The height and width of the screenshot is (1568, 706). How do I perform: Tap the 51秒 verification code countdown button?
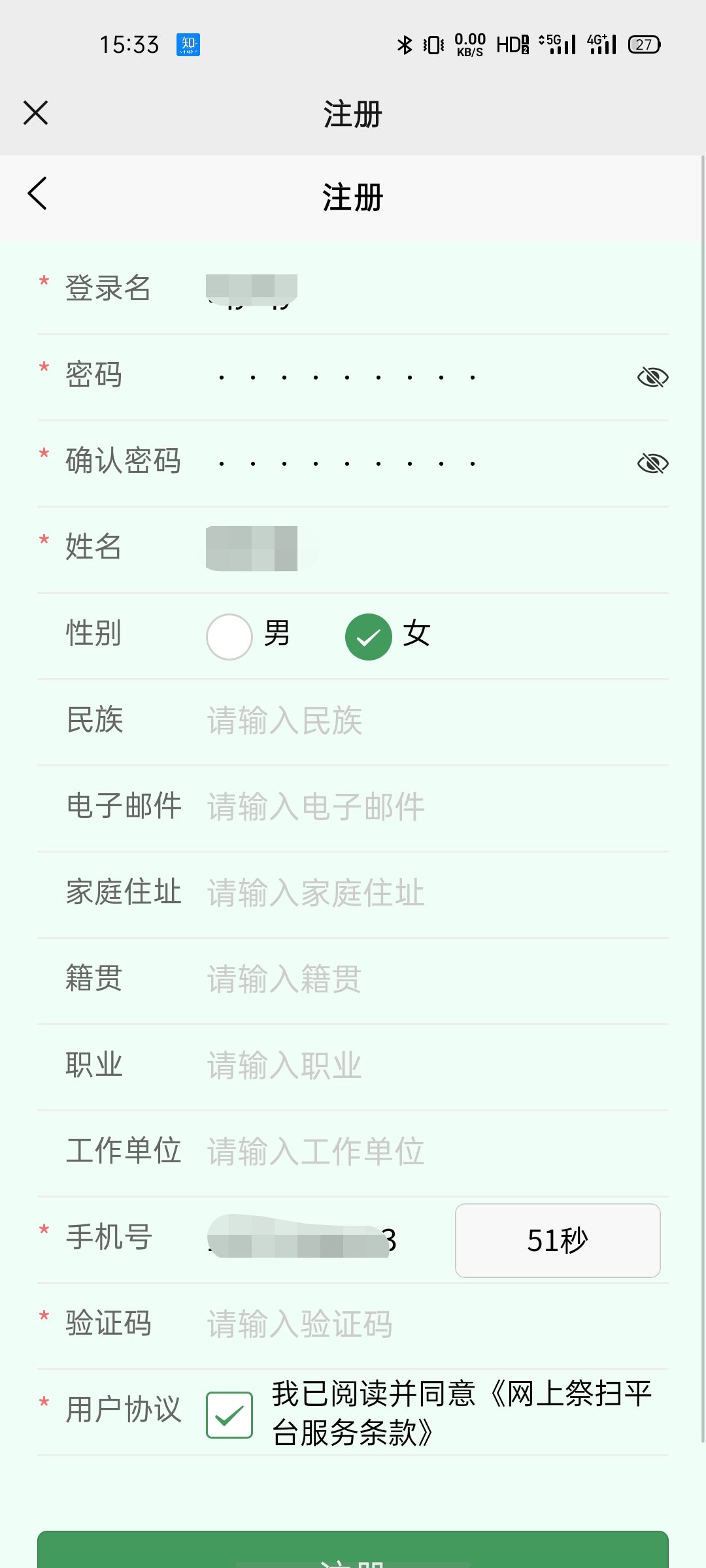click(558, 1240)
